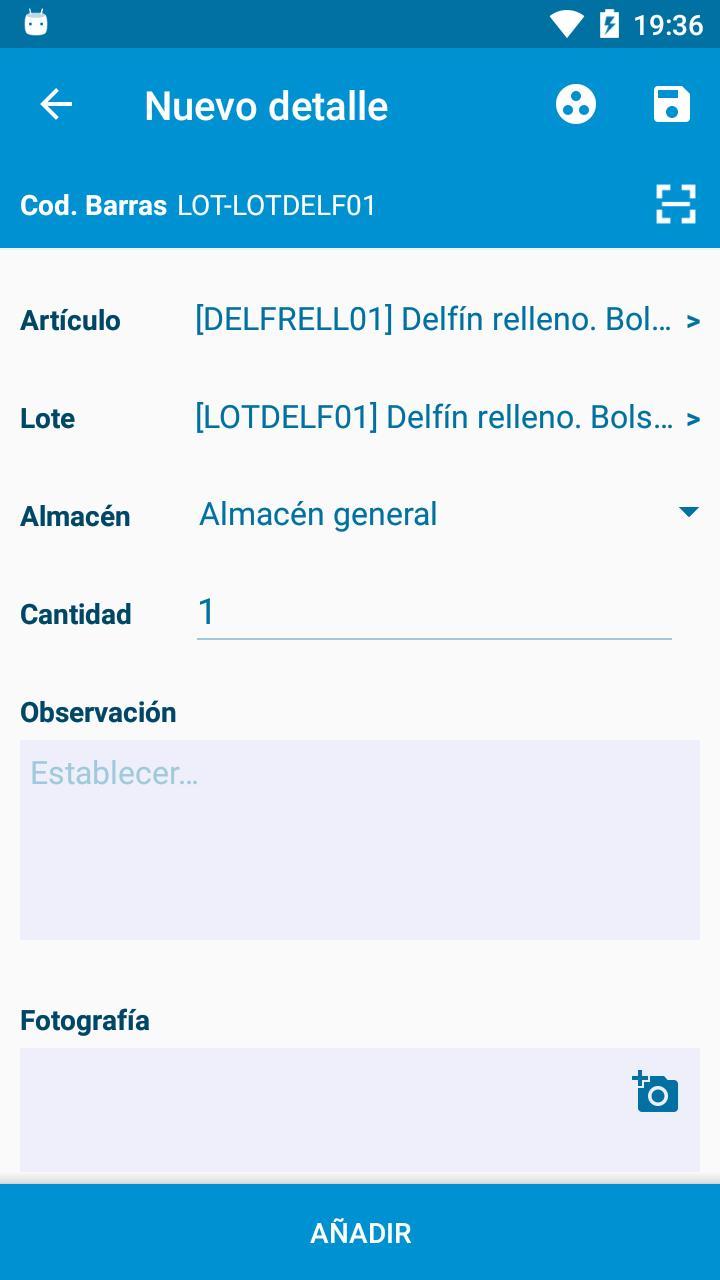Tap the Cod. Barras LOT-LOTDELF01 value
The image size is (720, 1280).
(275, 204)
